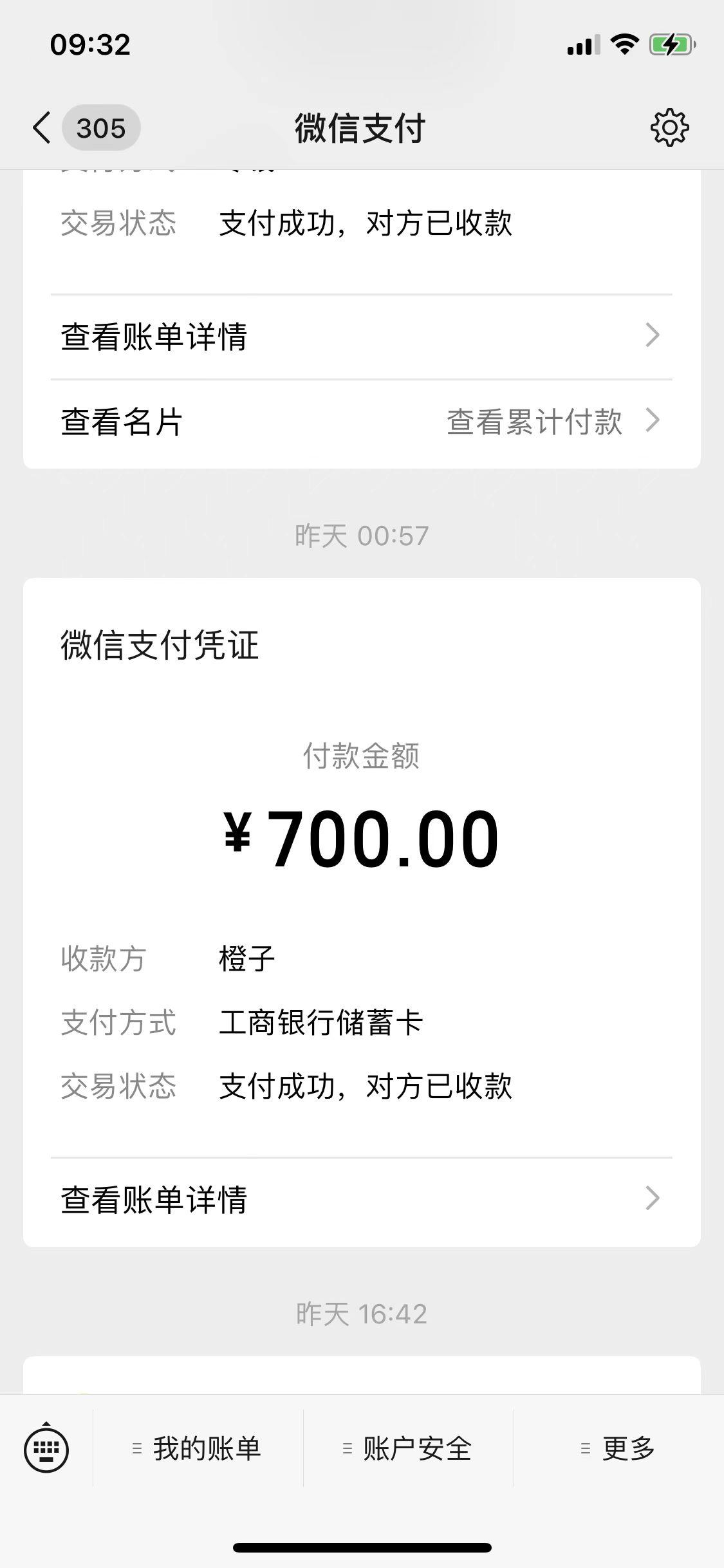Open the settings gear icon

(x=669, y=127)
